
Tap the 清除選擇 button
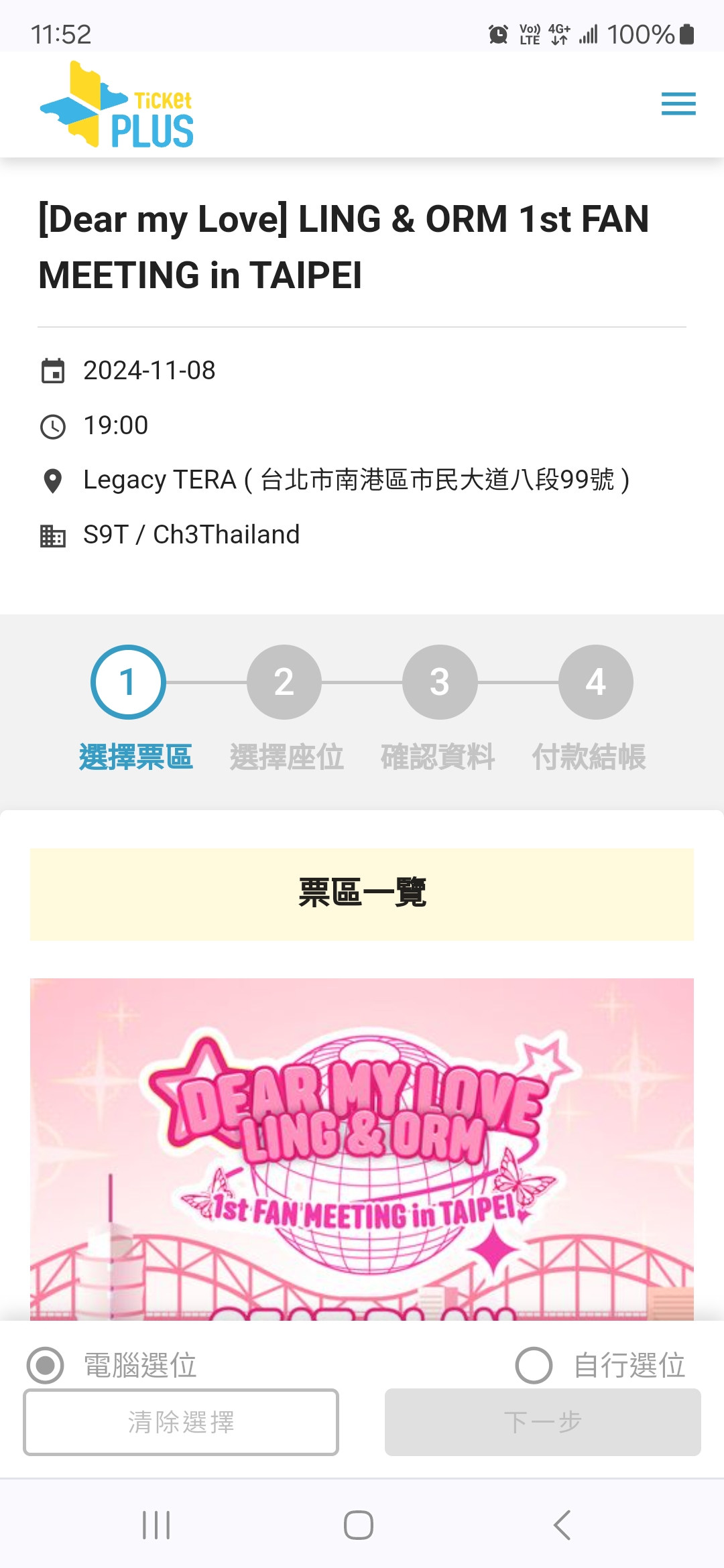(x=181, y=1422)
